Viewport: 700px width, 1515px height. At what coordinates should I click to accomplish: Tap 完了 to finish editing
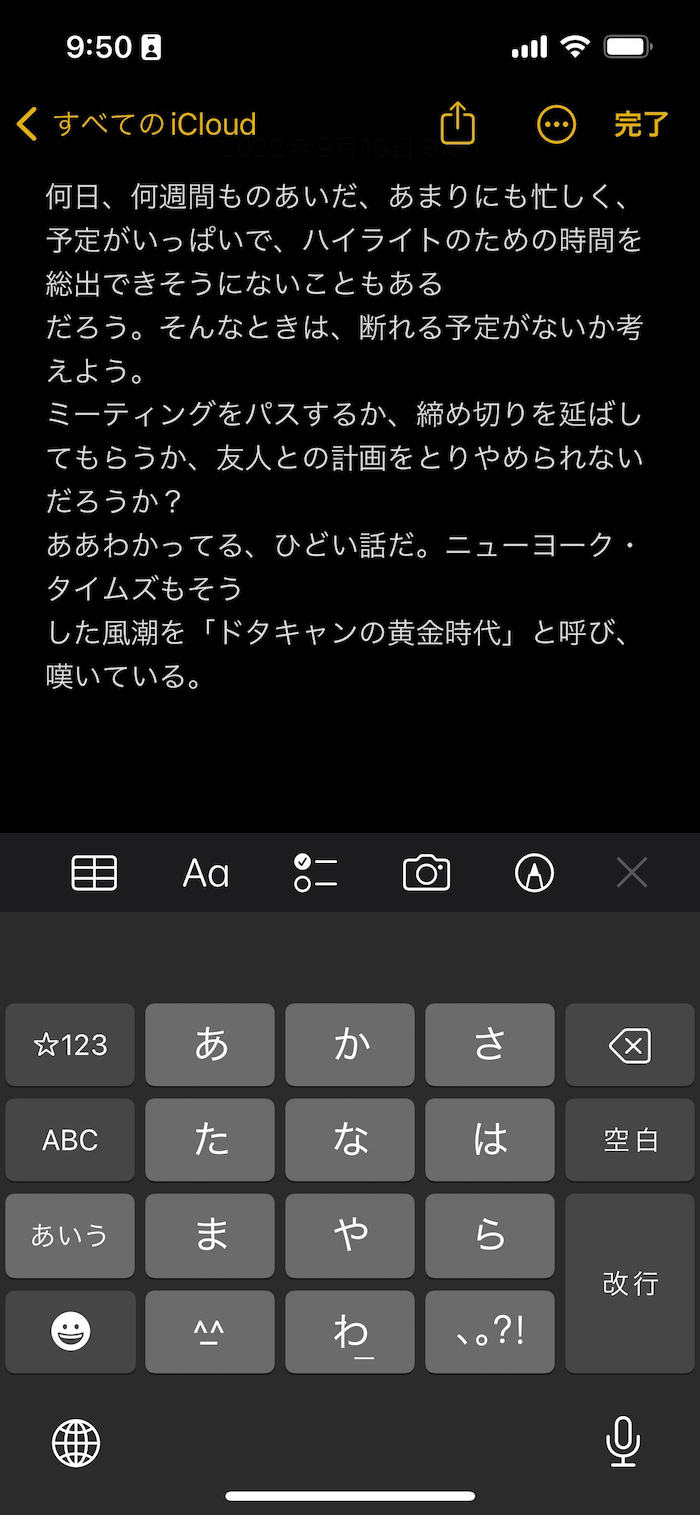click(x=641, y=124)
